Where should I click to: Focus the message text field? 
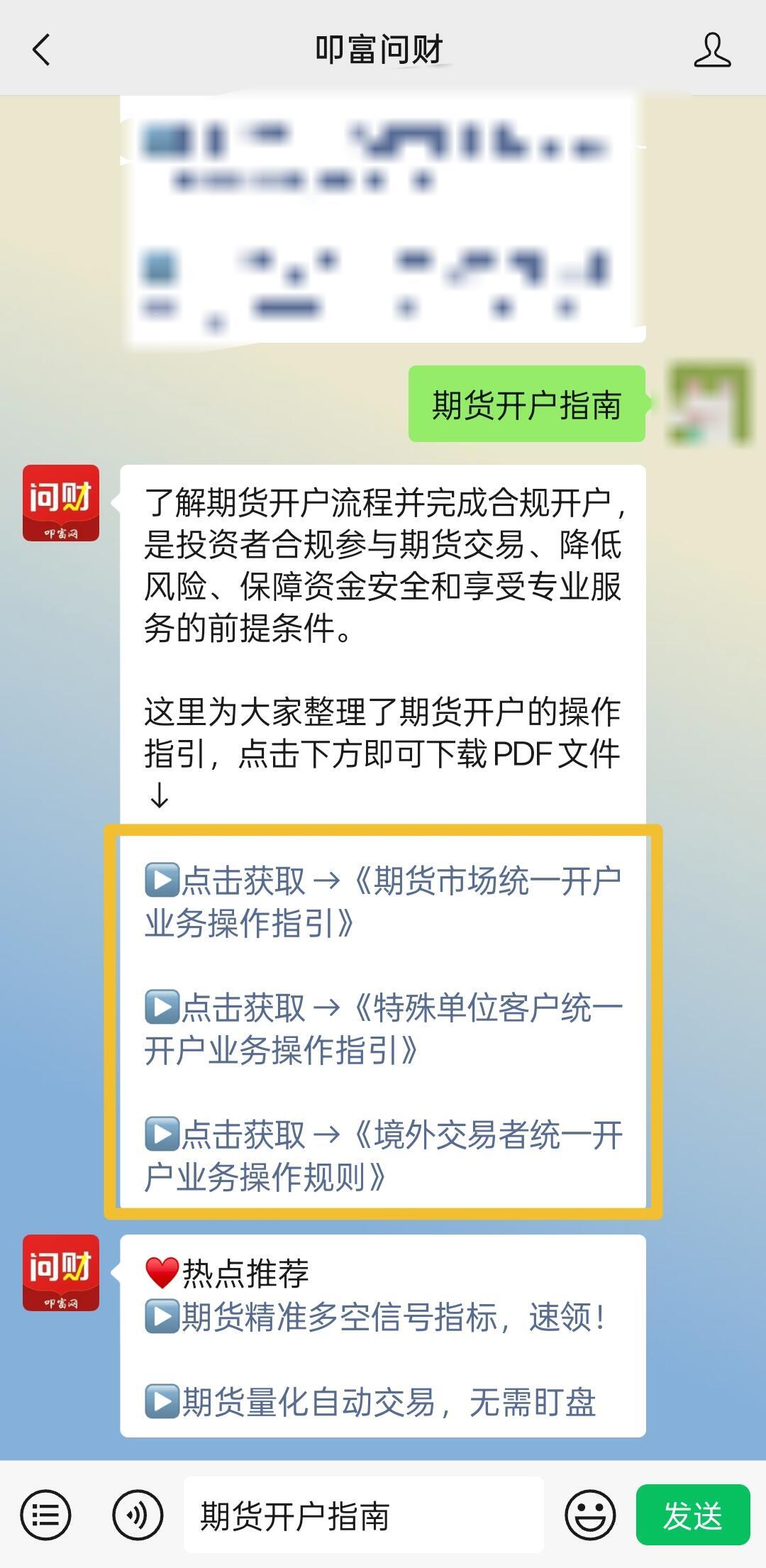click(x=363, y=1515)
